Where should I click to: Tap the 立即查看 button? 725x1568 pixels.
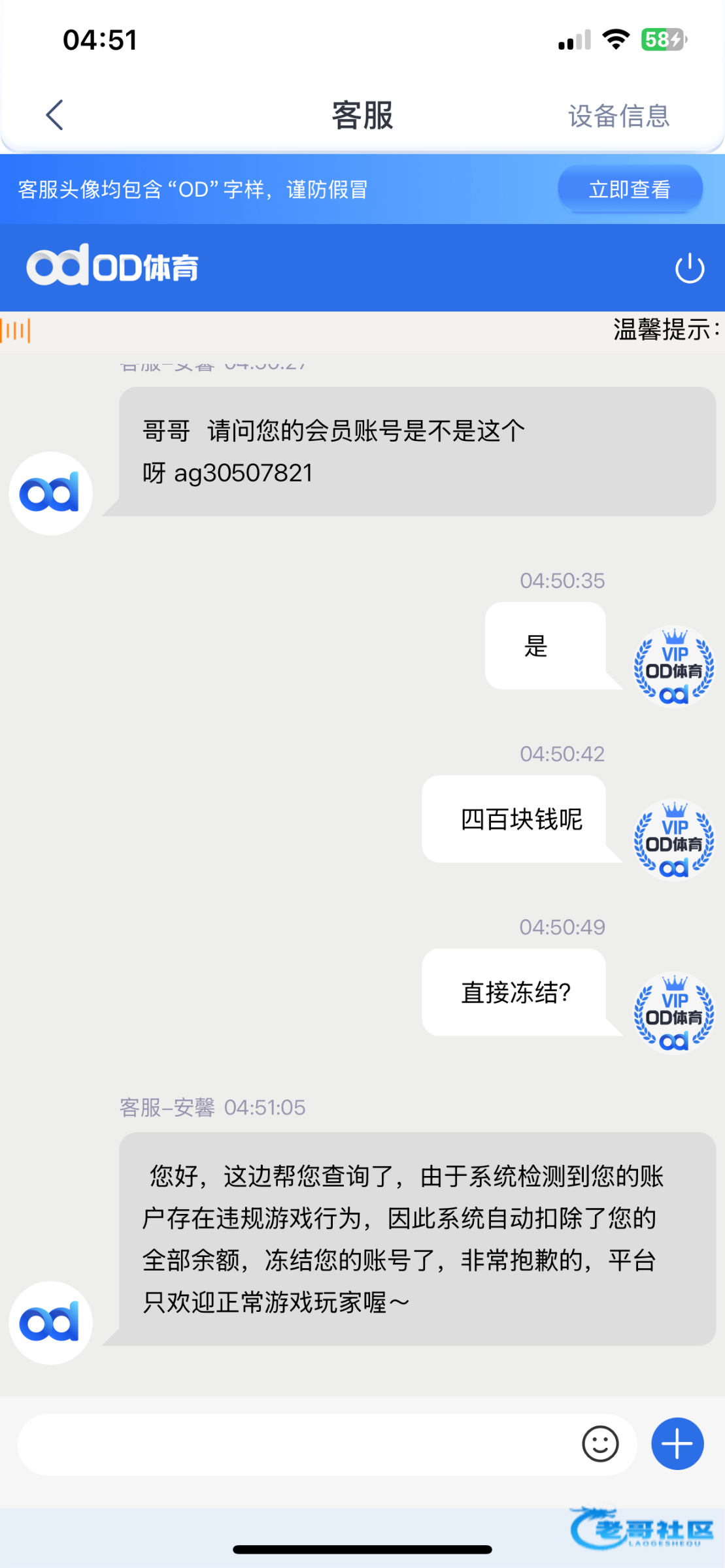(x=630, y=189)
